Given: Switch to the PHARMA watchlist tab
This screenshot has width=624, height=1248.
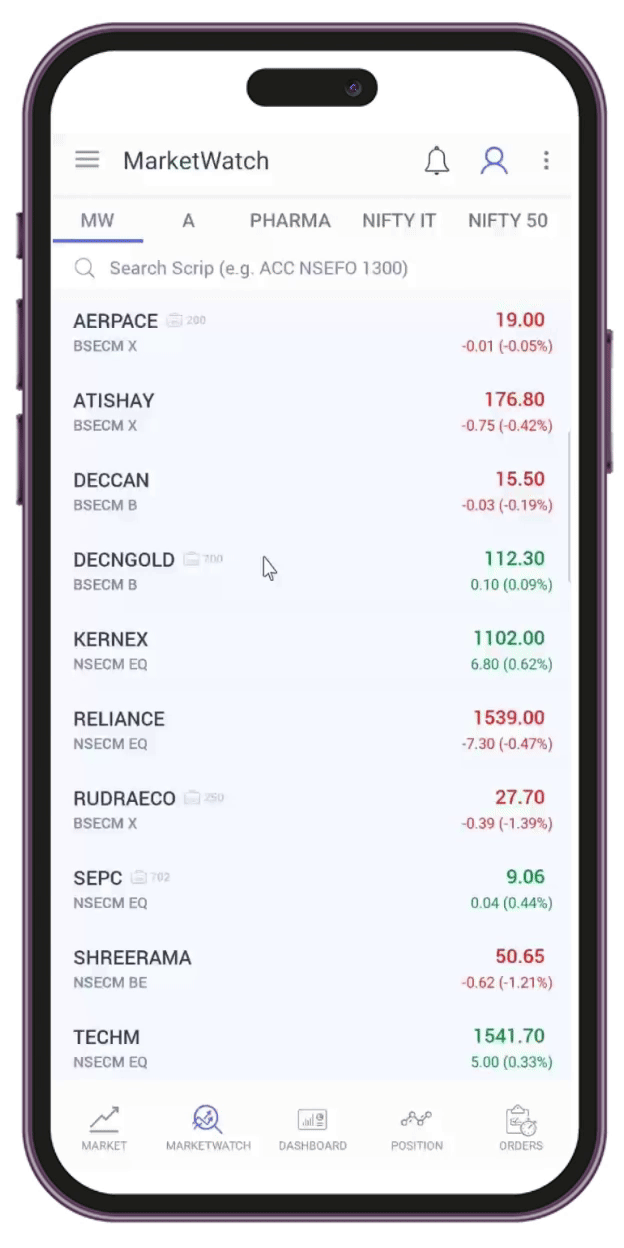Looking at the screenshot, I should tap(290, 221).
